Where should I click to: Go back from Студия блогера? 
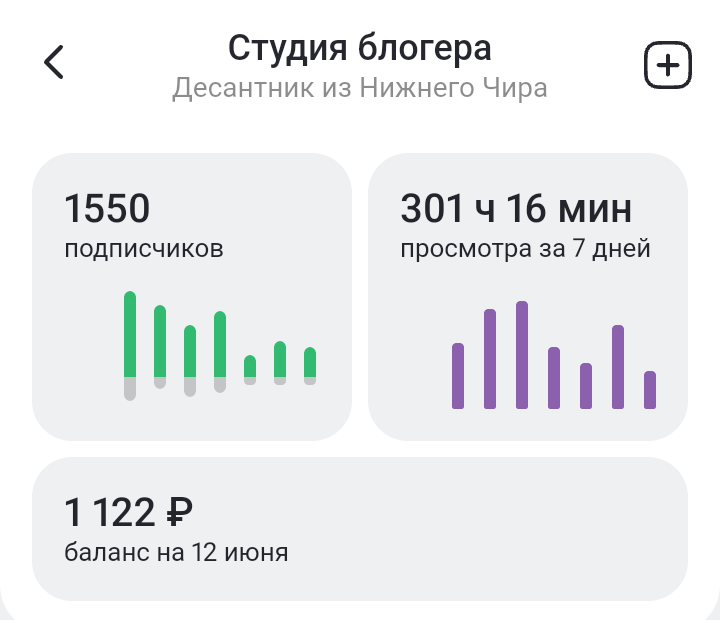pos(54,62)
